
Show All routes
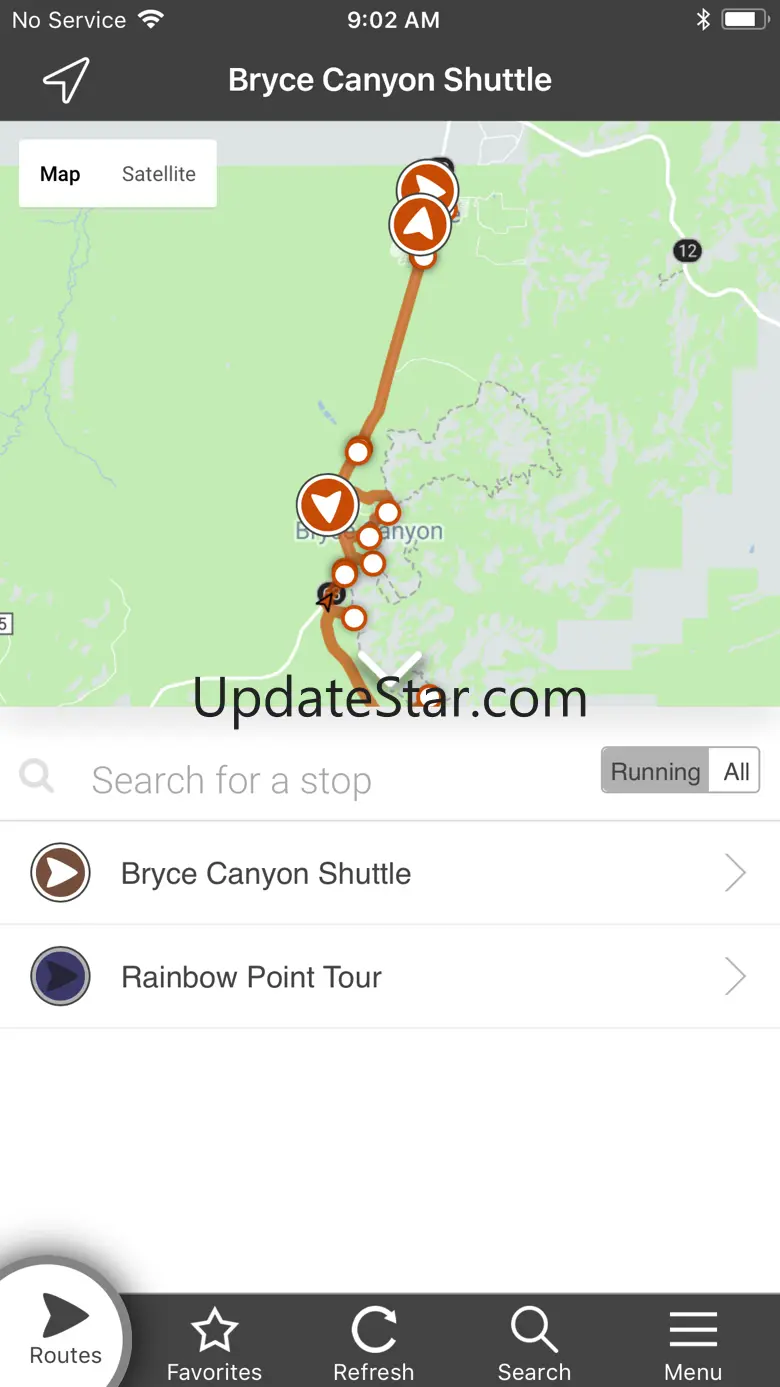coord(736,772)
